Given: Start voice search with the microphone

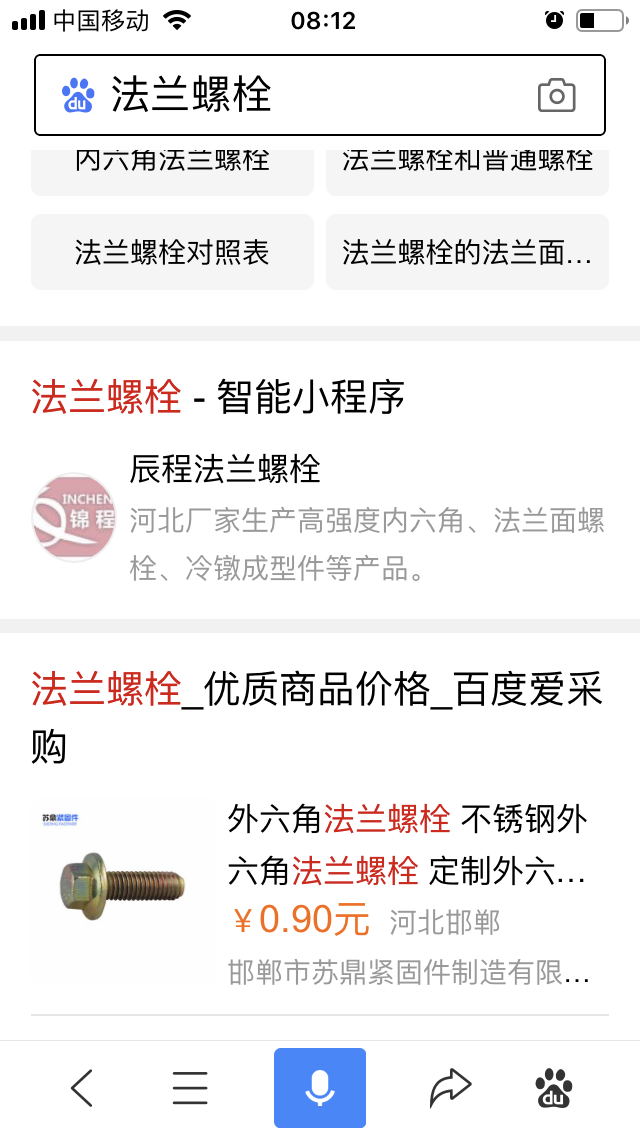Looking at the screenshot, I should point(320,1087).
